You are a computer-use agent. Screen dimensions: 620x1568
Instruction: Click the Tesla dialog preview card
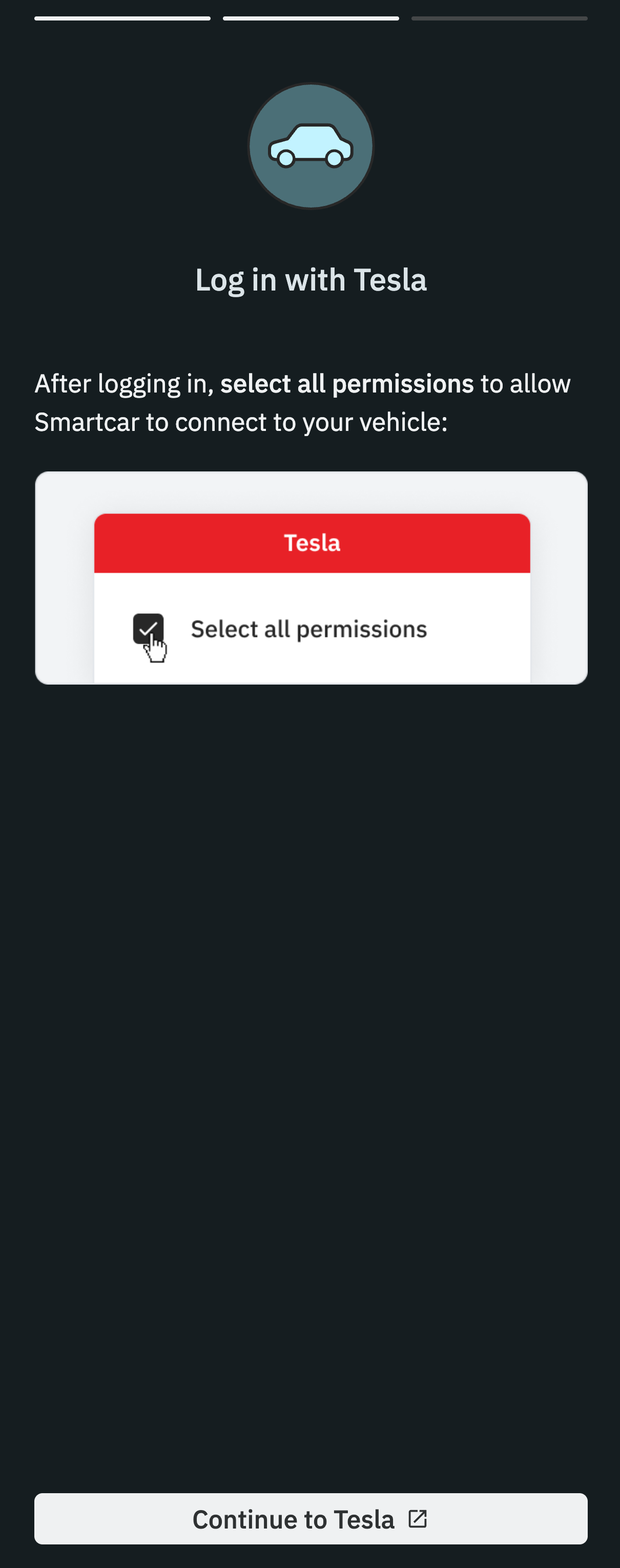pos(311,577)
